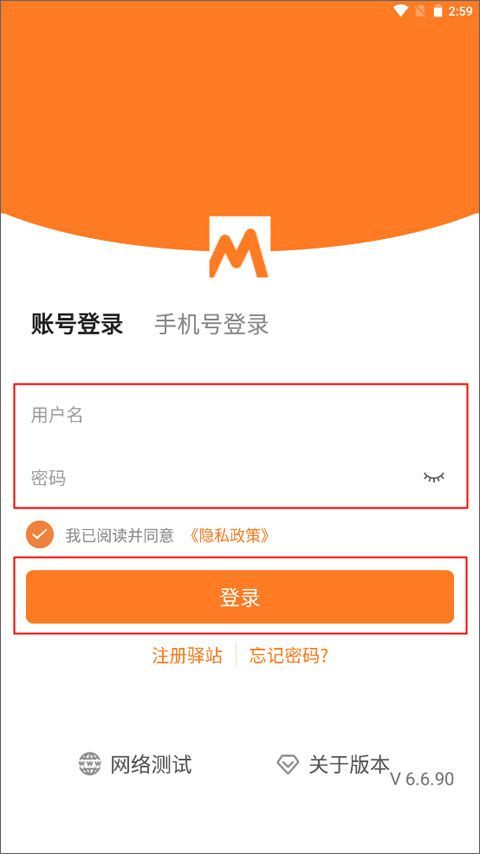Focus the 用户名 input field
The height and width of the screenshot is (854, 480).
[240, 416]
